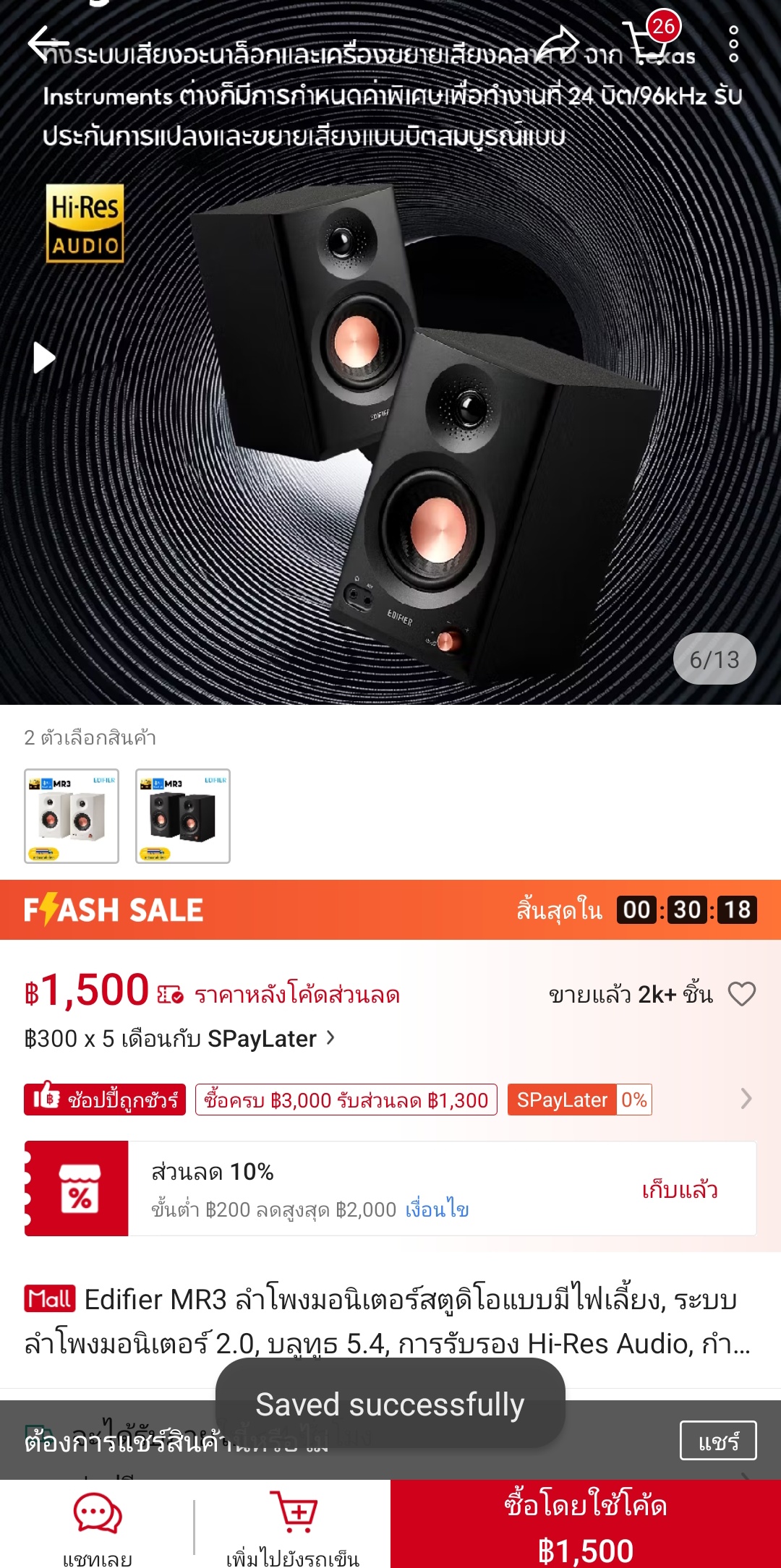Go back using the top arrow
This screenshot has height=1568, width=781.
[x=48, y=43]
